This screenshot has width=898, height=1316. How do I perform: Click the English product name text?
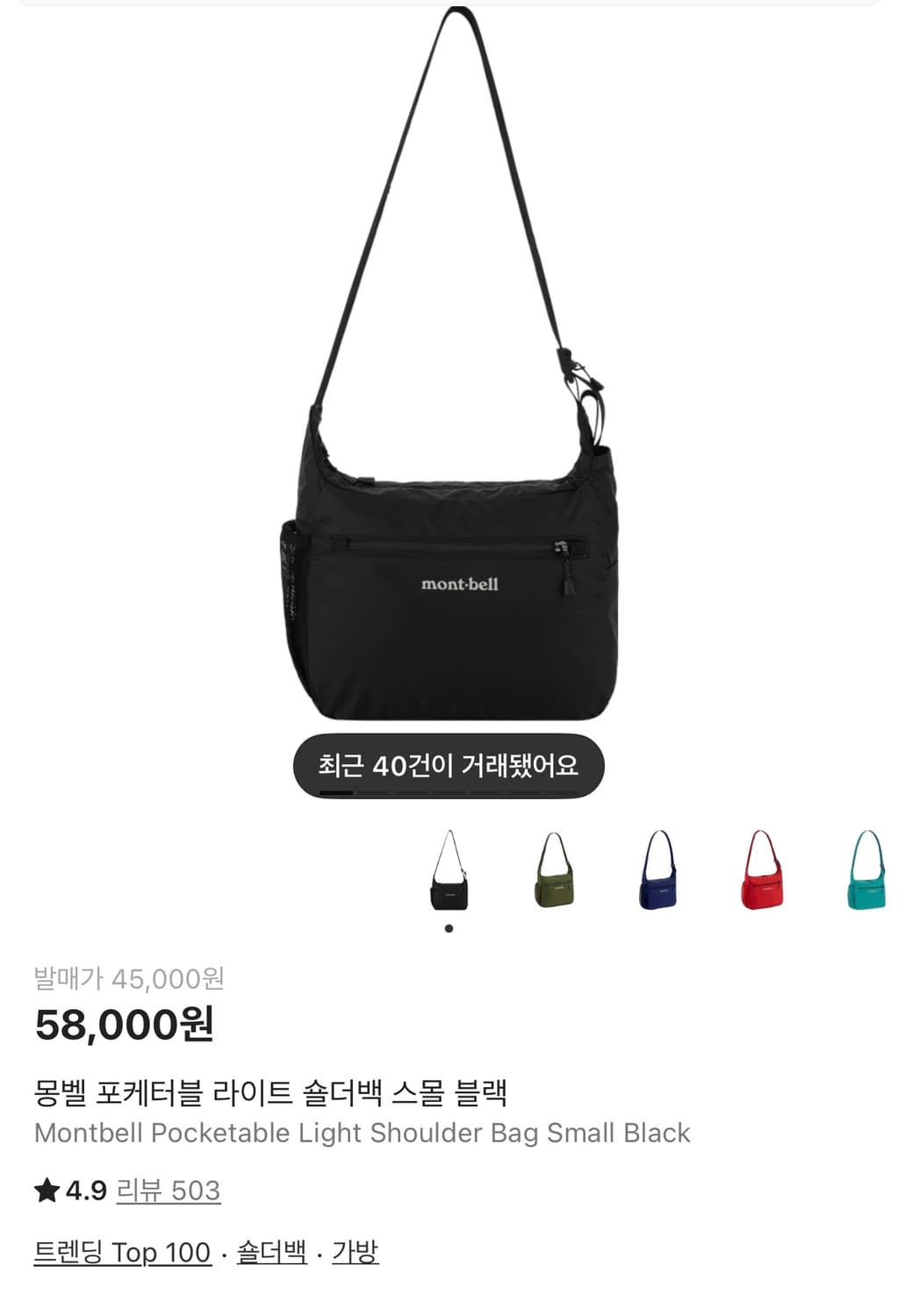click(363, 1133)
